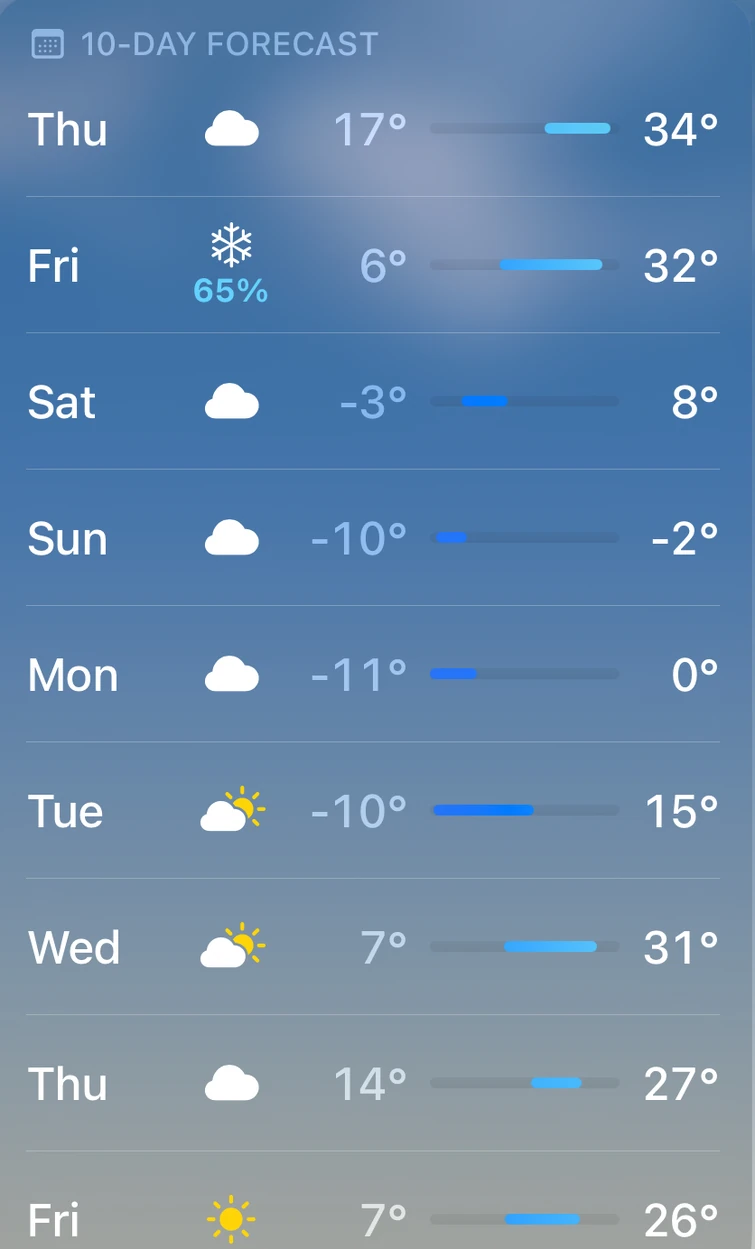The height and width of the screenshot is (1249, 755).
Task: Select the cloud icon on Saturday's row
Action: (231, 401)
